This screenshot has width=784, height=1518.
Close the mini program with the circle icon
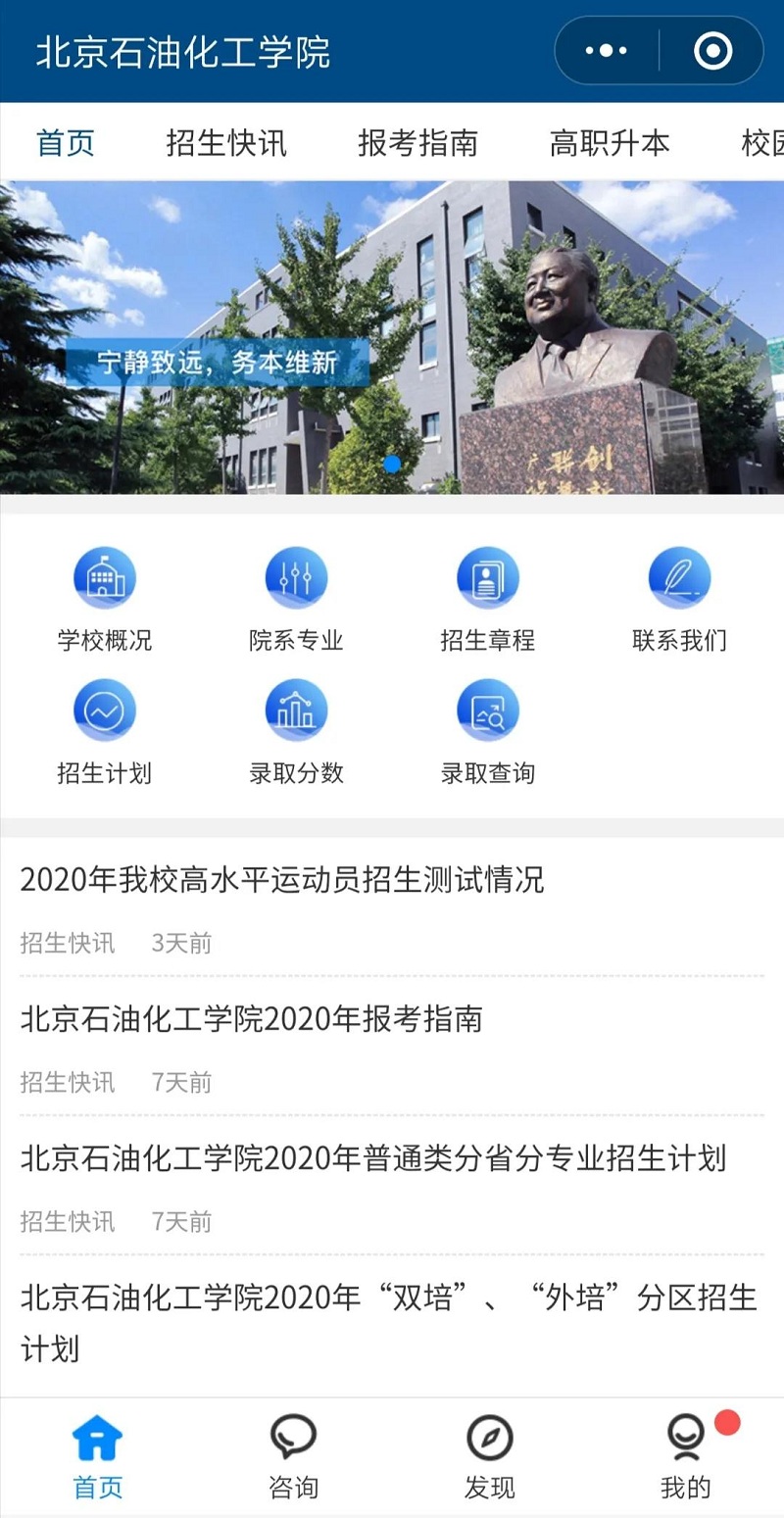tap(712, 51)
